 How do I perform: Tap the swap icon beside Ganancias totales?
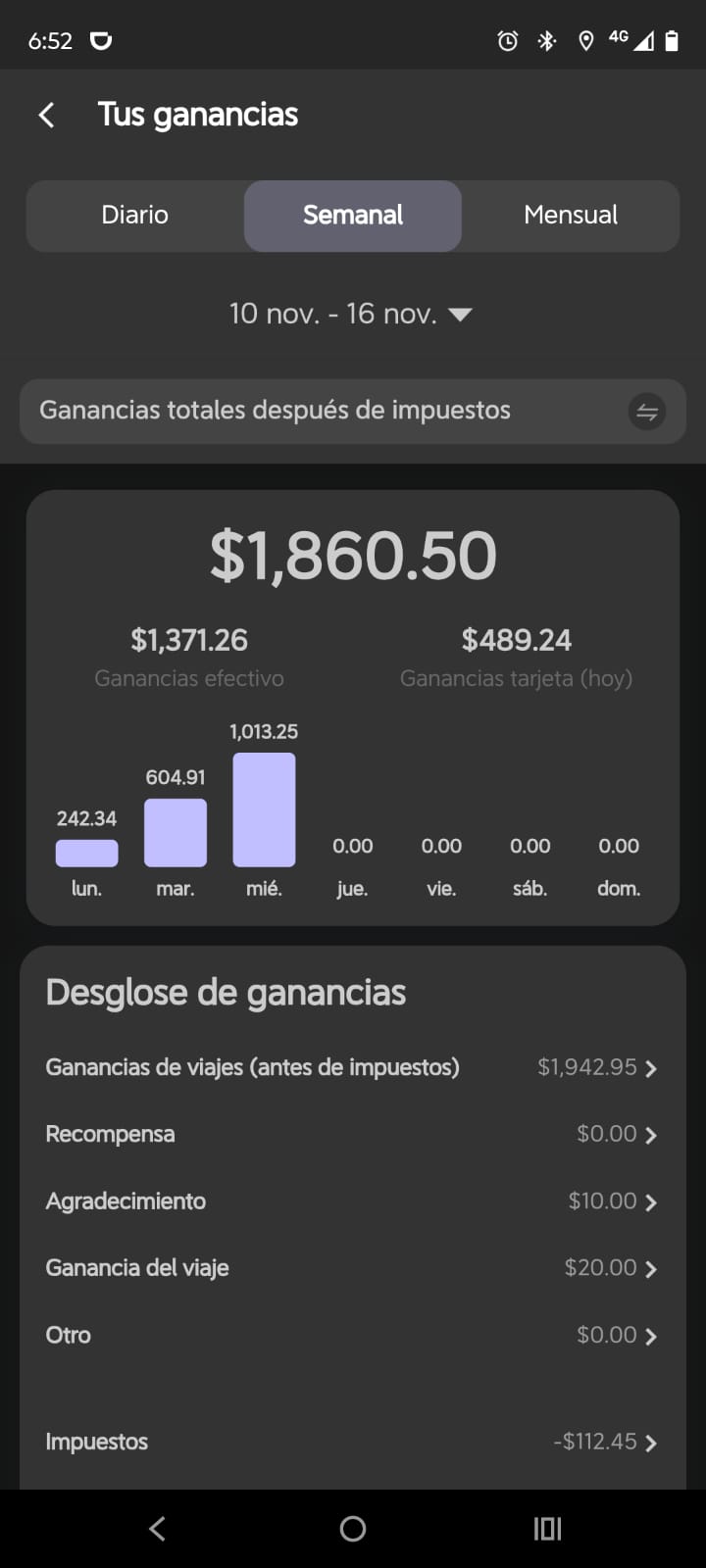(x=646, y=412)
